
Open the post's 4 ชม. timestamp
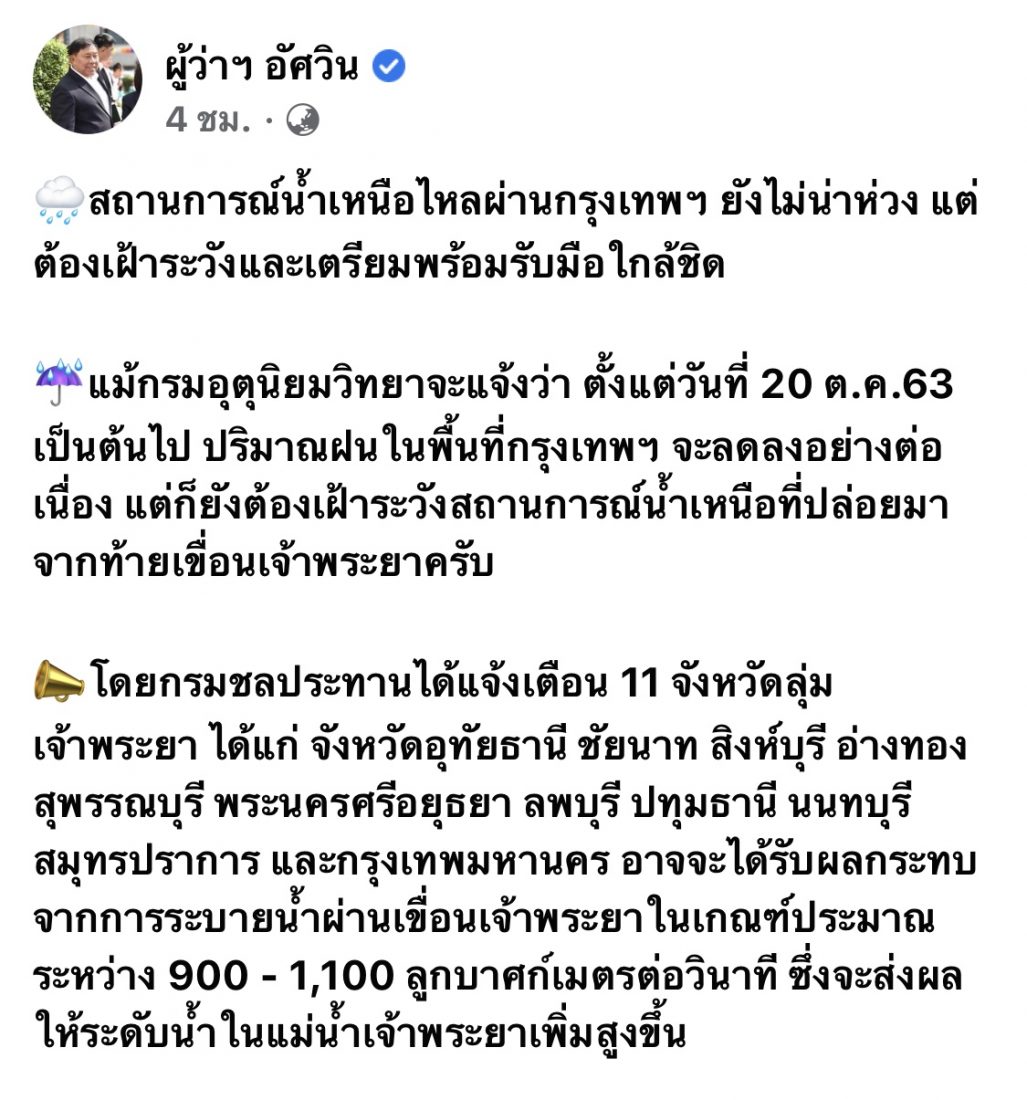coord(207,120)
